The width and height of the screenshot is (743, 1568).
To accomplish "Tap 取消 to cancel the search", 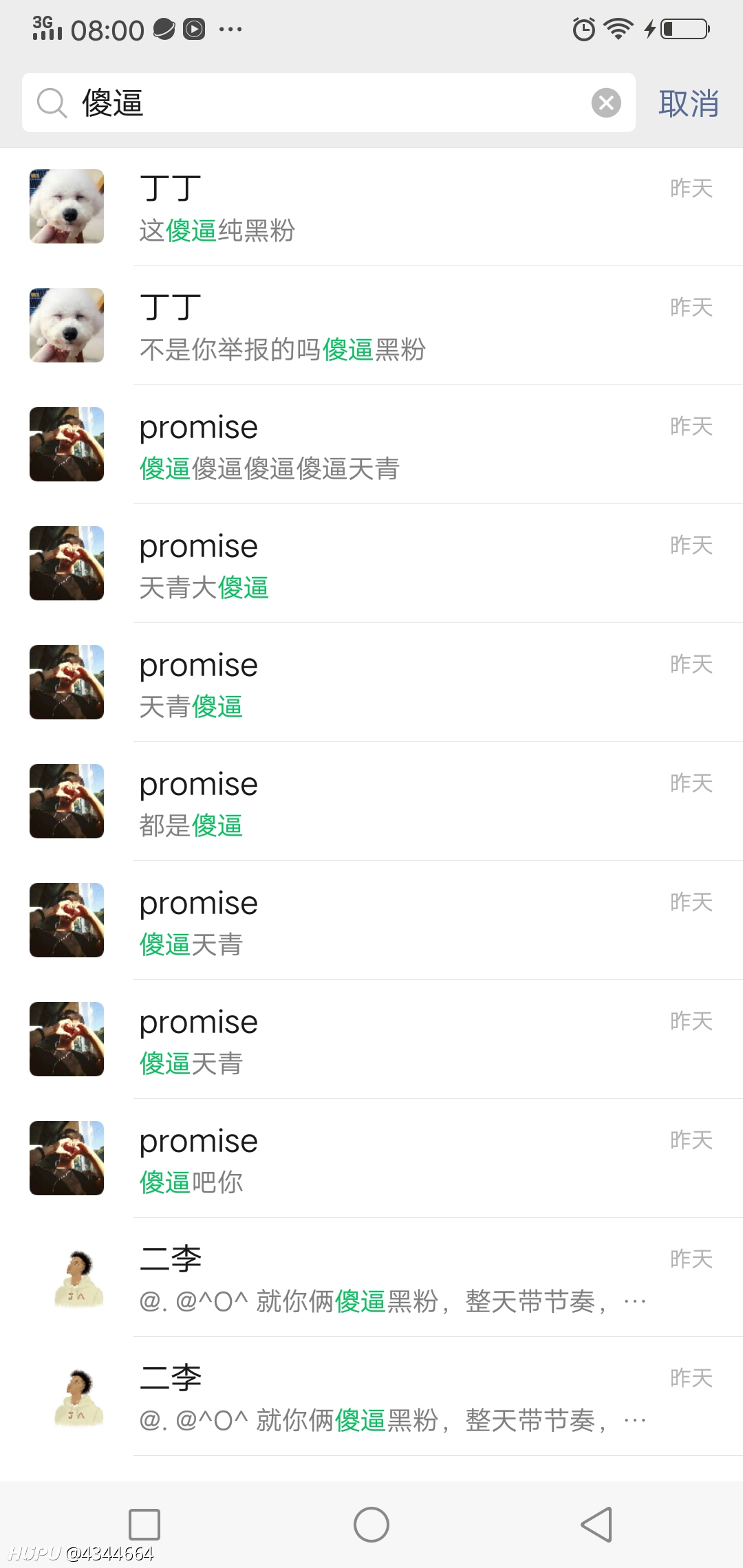I will pyautogui.click(x=689, y=103).
